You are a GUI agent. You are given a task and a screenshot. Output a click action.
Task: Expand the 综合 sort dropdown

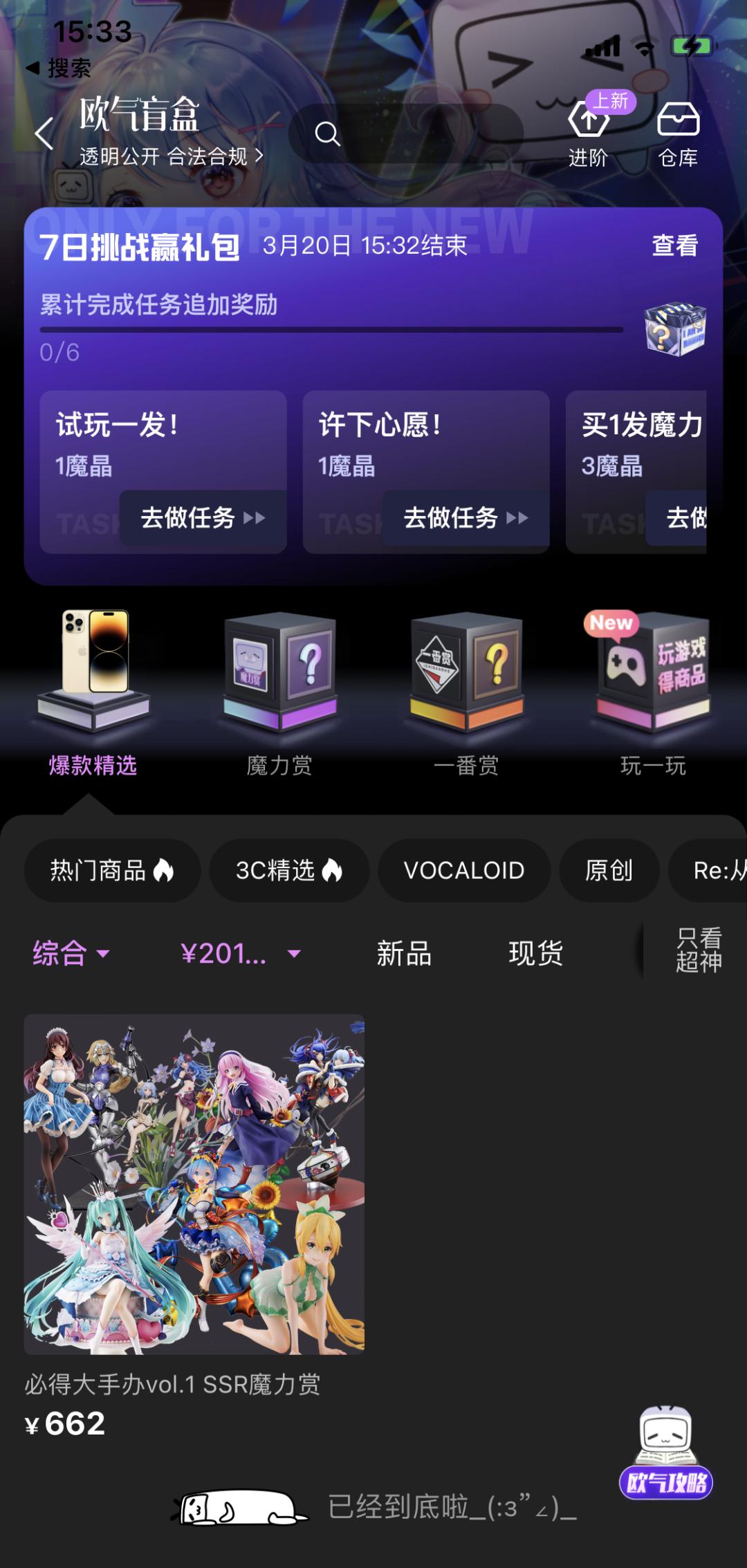click(x=71, y=953)
